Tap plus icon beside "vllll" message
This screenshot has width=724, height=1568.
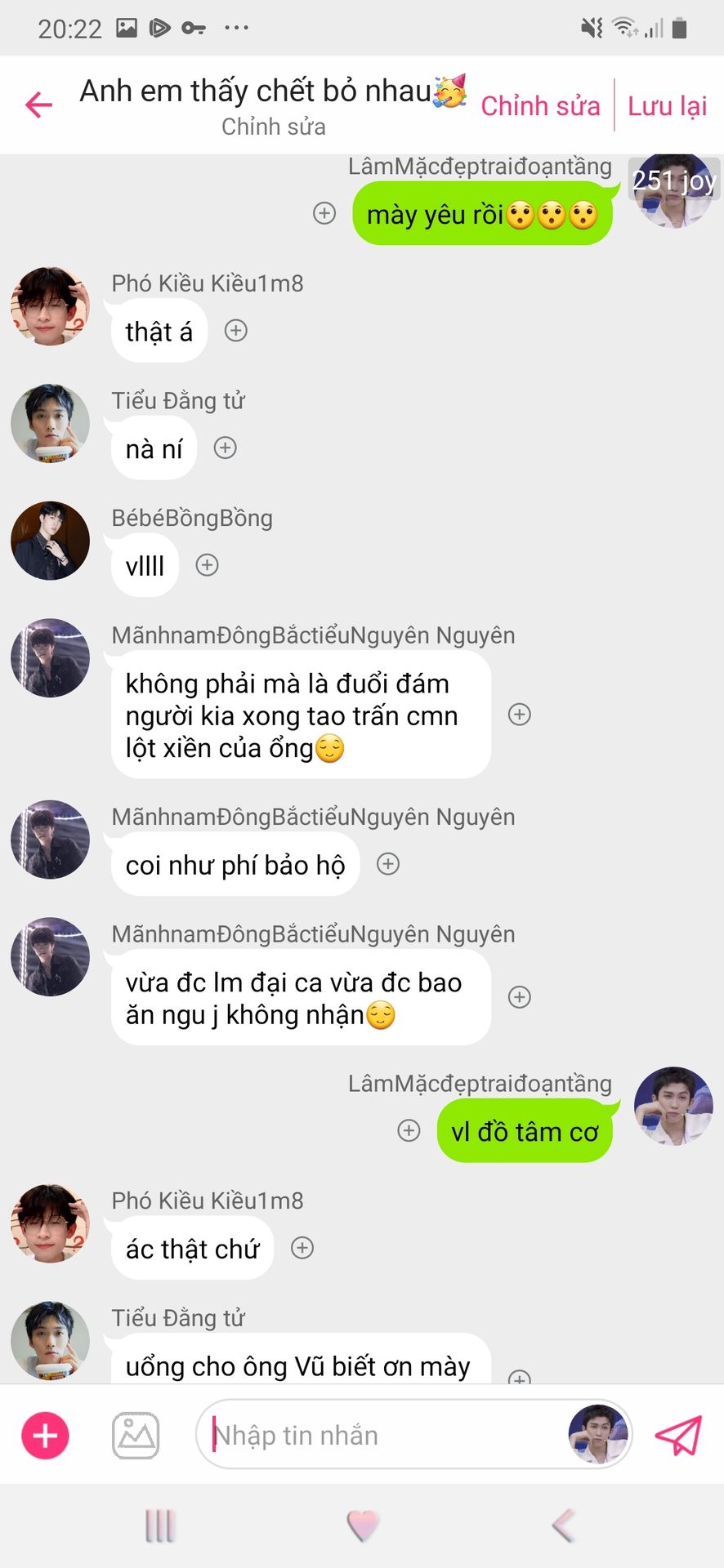208,565
